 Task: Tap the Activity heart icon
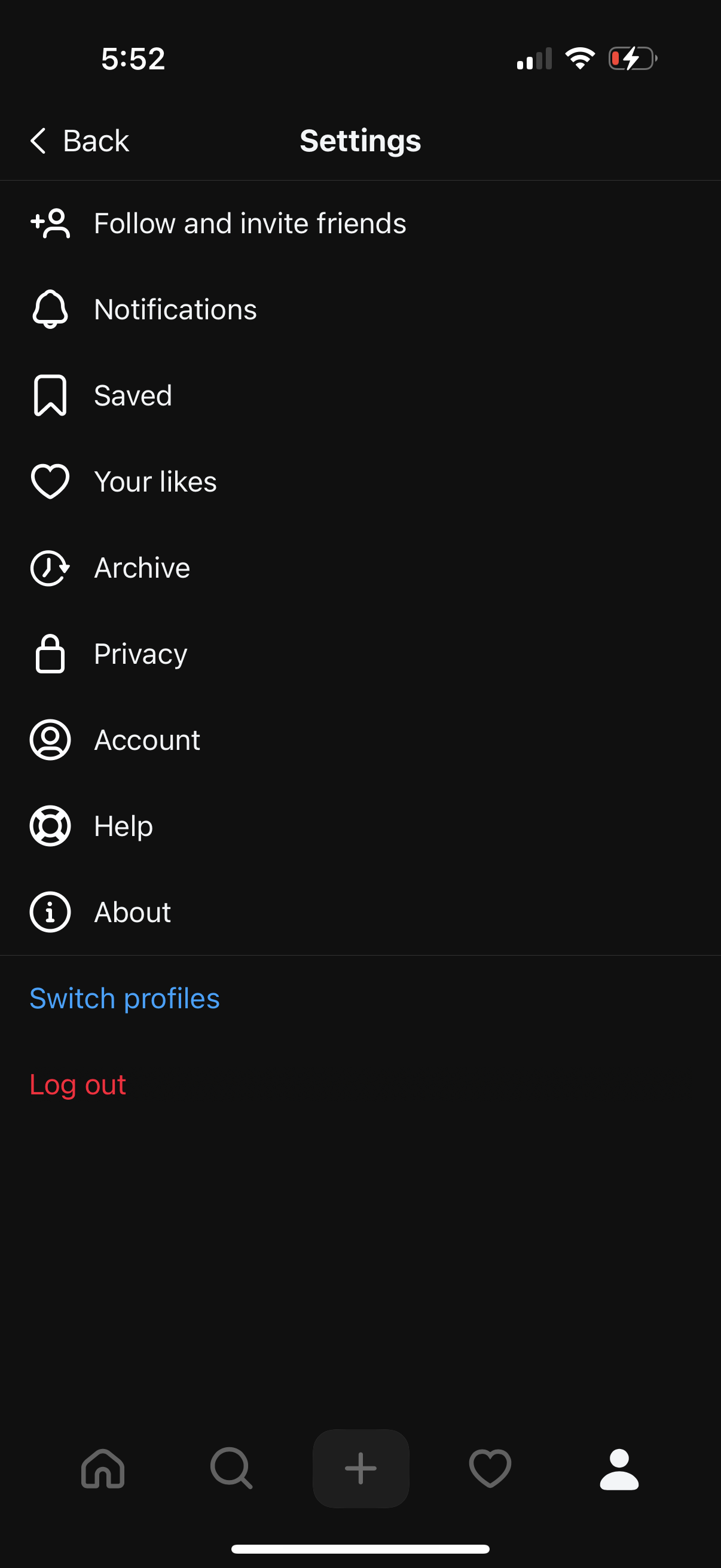pos(490,1468)
